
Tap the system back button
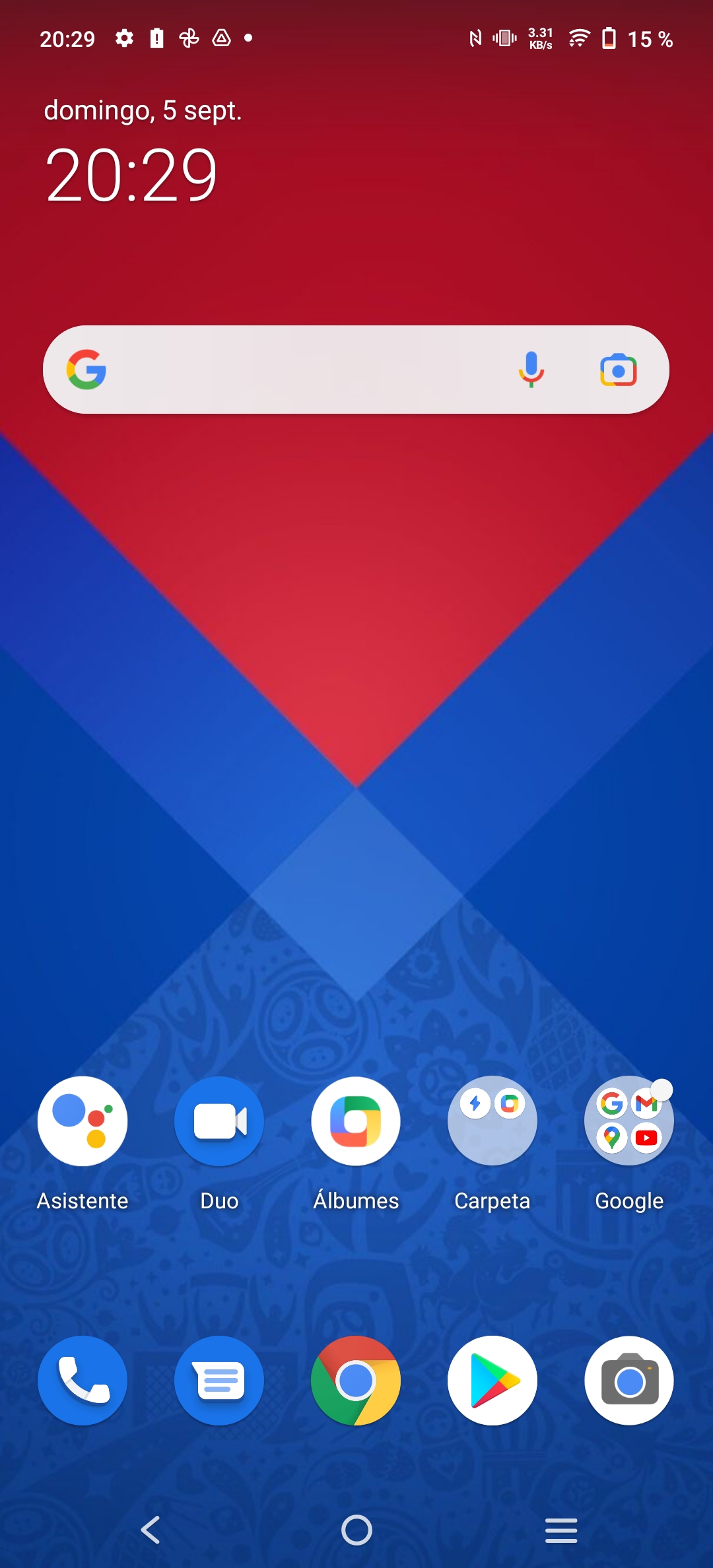[x=151, y=1530]
